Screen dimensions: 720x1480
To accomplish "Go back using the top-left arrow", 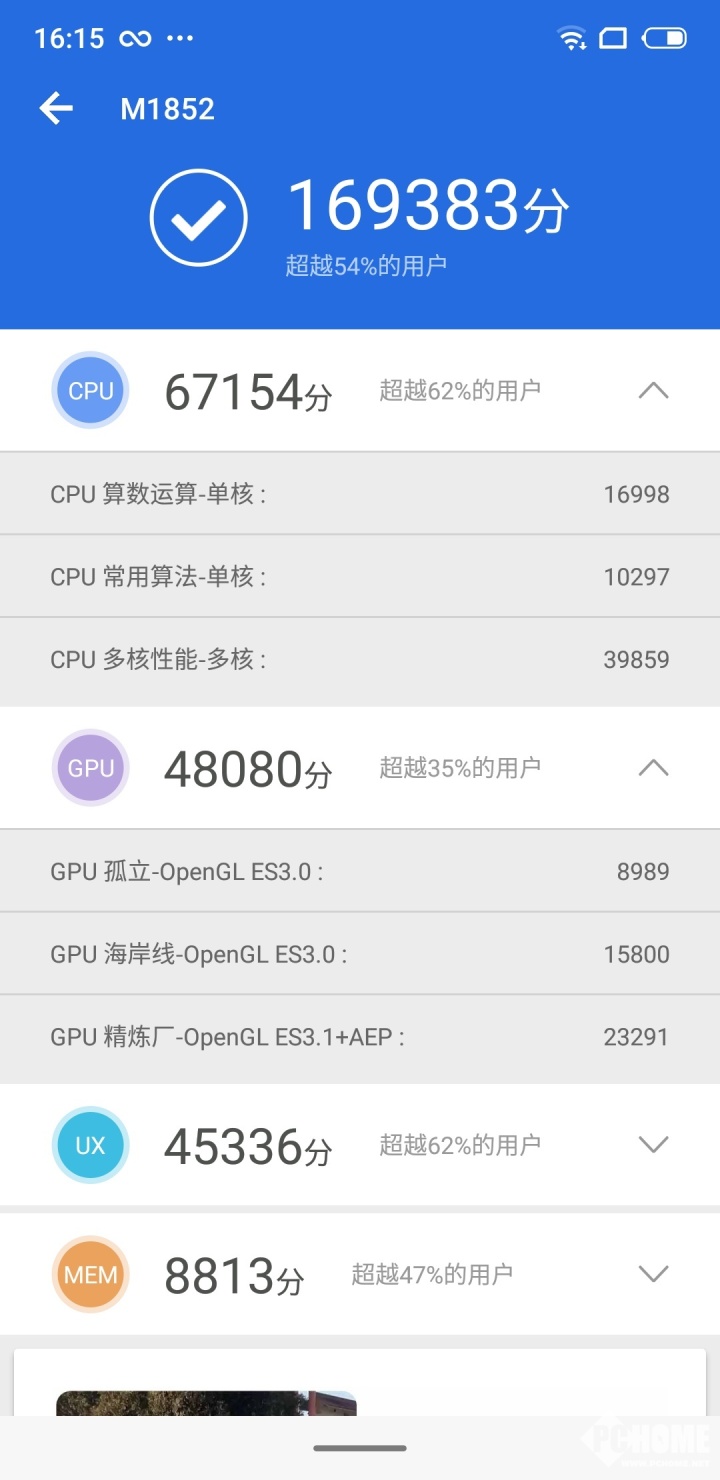I will click(x=56, y=108).
